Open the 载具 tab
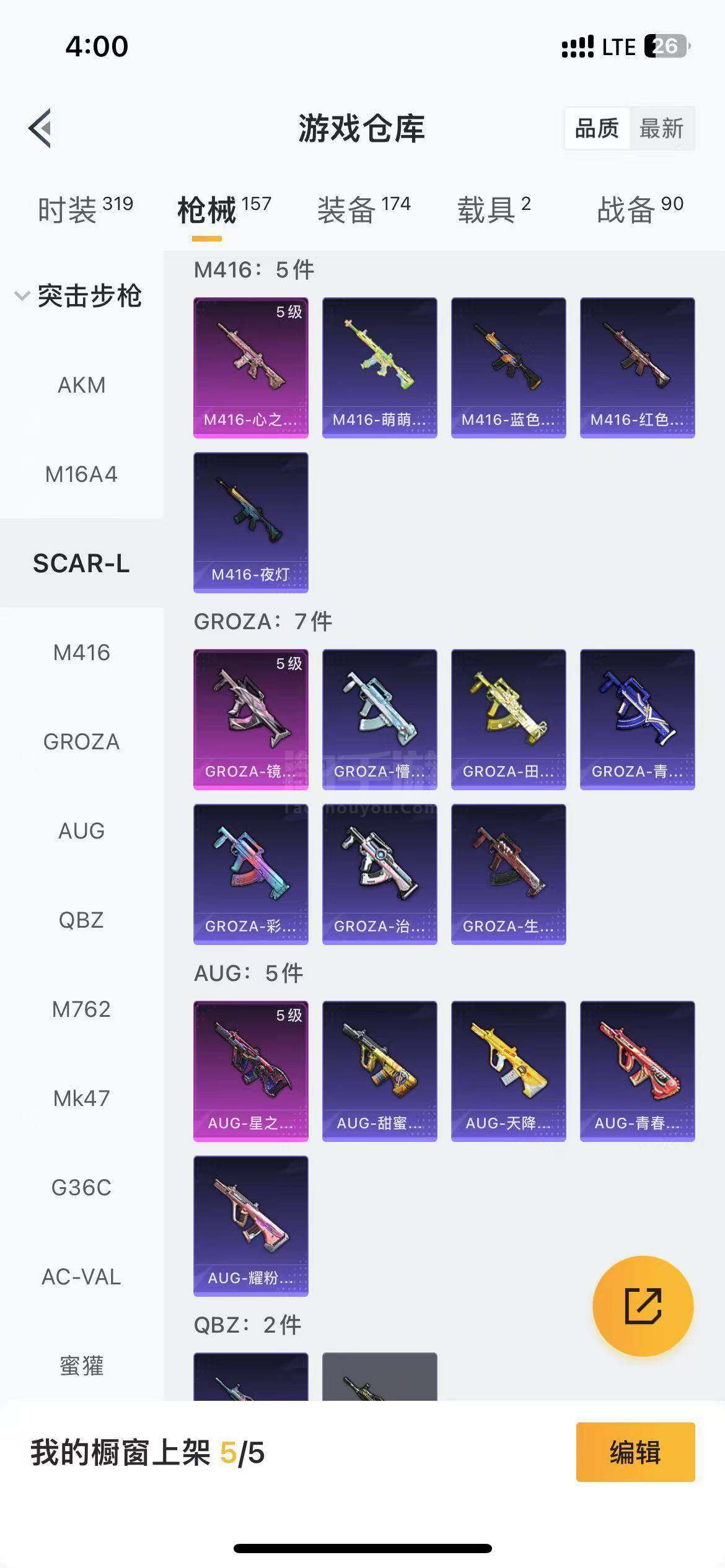The width and height of the screenshot is (725, 1568). pyautogui.click(x=494, y=209)
